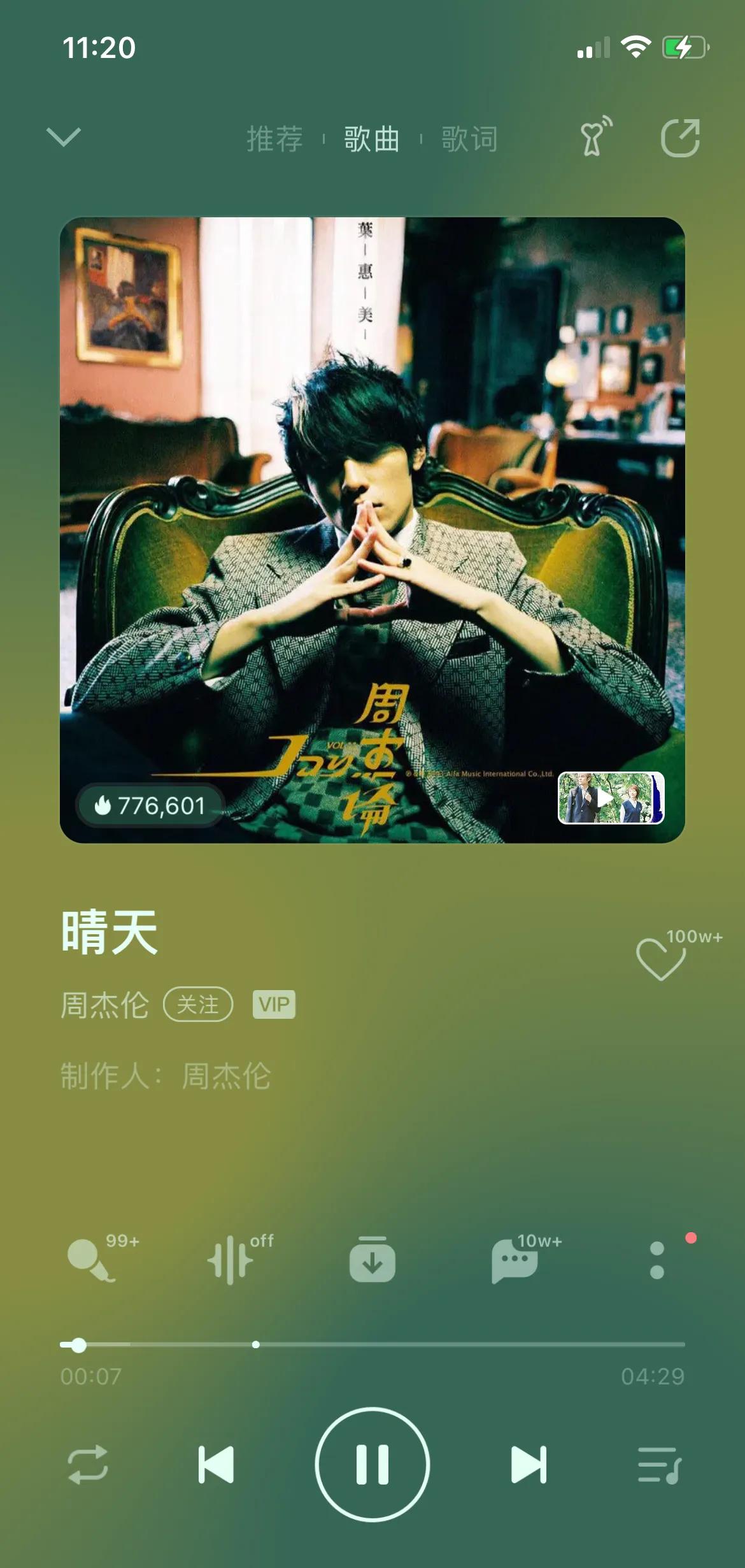
Task: Seek the playback progress bar
Action: tap(372, 1344)
